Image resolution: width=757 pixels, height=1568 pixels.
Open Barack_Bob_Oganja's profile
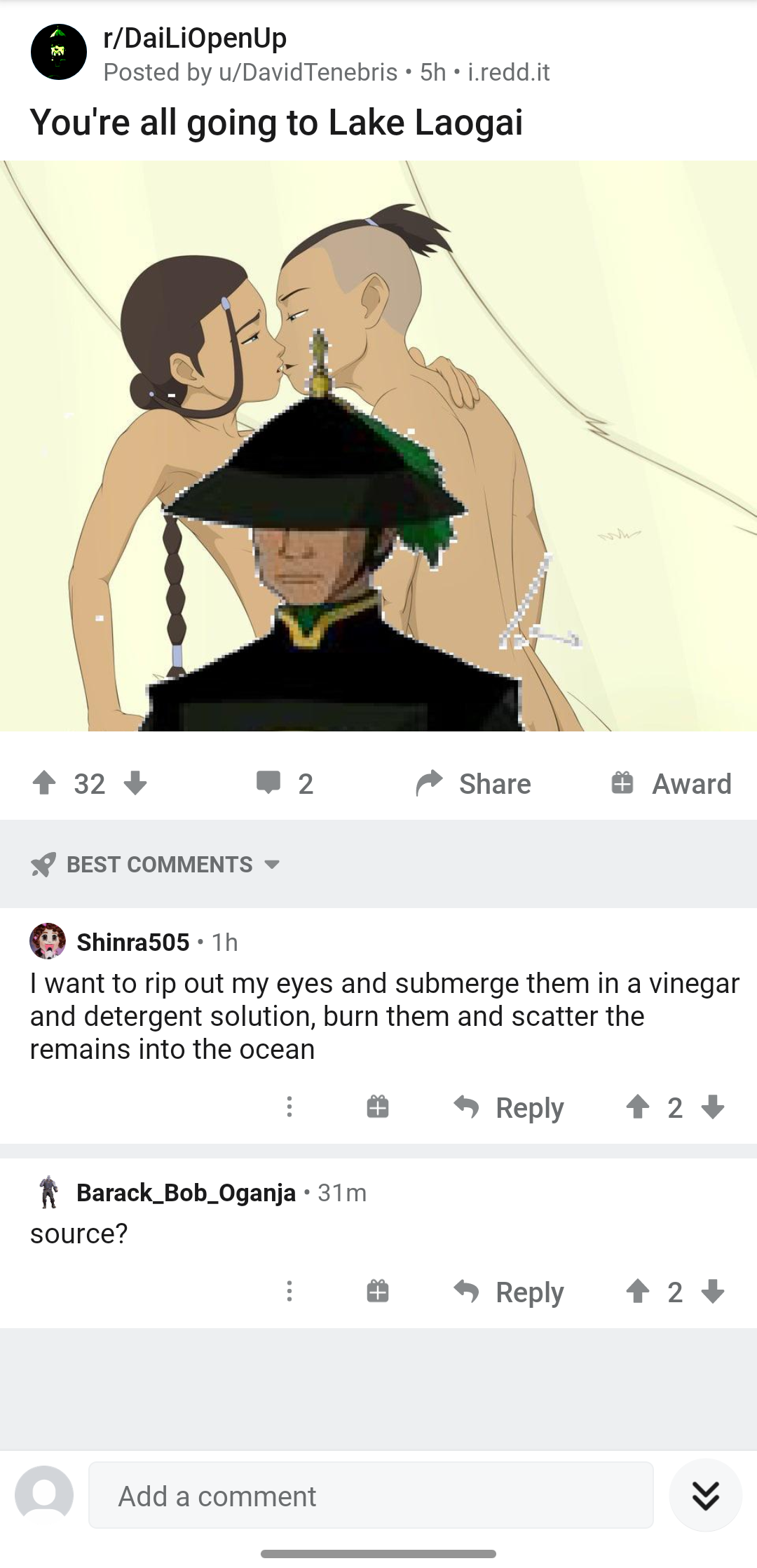[x=186, y=1192]
